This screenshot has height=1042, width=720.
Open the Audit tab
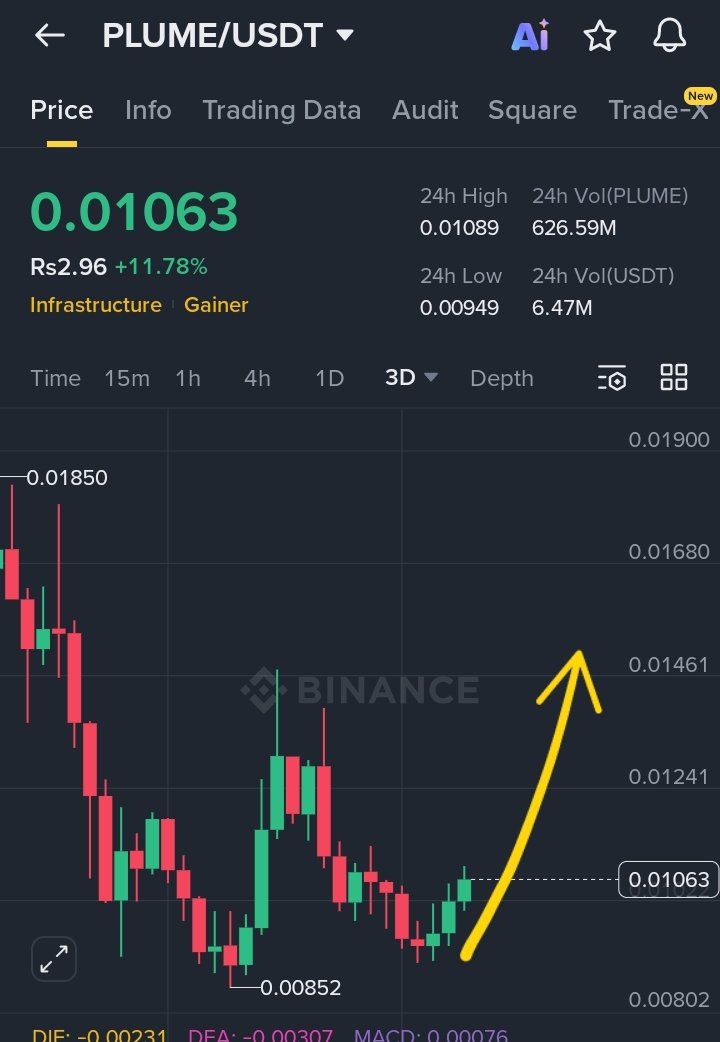425,110
